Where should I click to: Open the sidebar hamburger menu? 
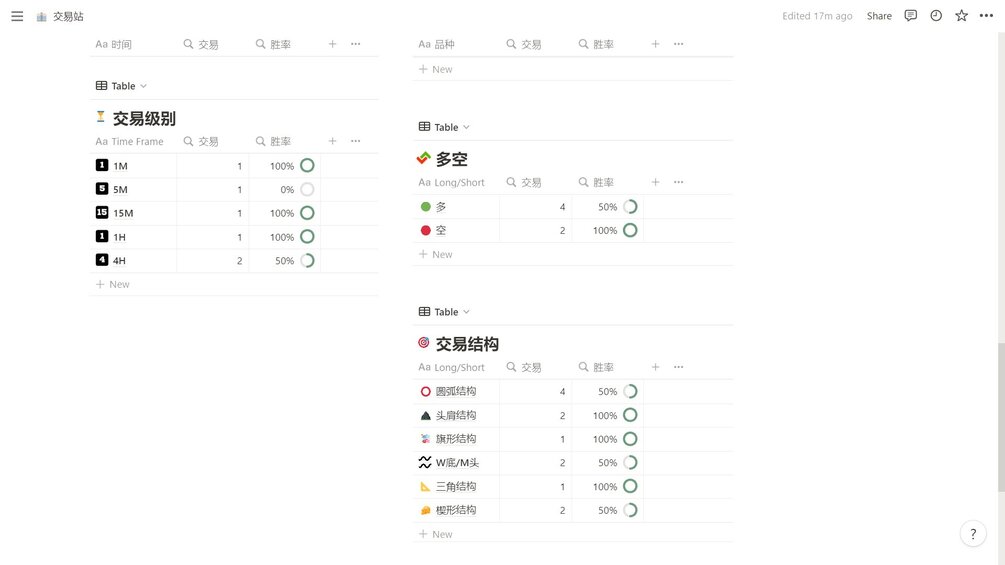pyautogui.click(x=17, y=16)
